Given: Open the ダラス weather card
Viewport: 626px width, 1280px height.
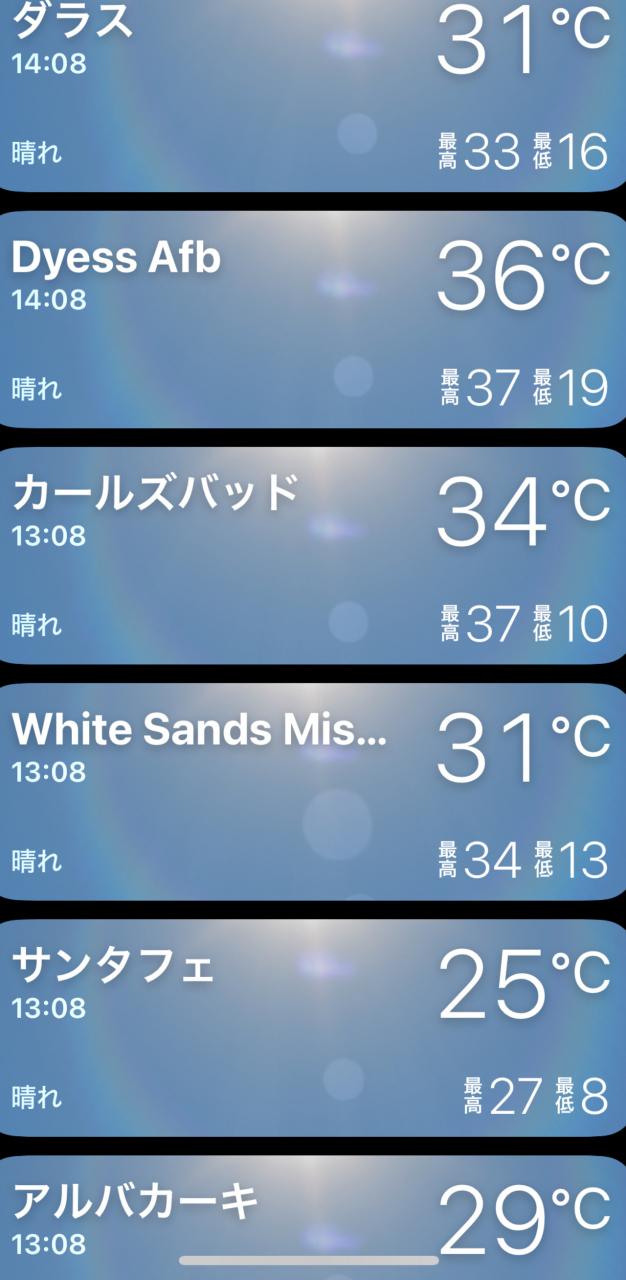Looking at the screenshot, I should tap(312, 95).
